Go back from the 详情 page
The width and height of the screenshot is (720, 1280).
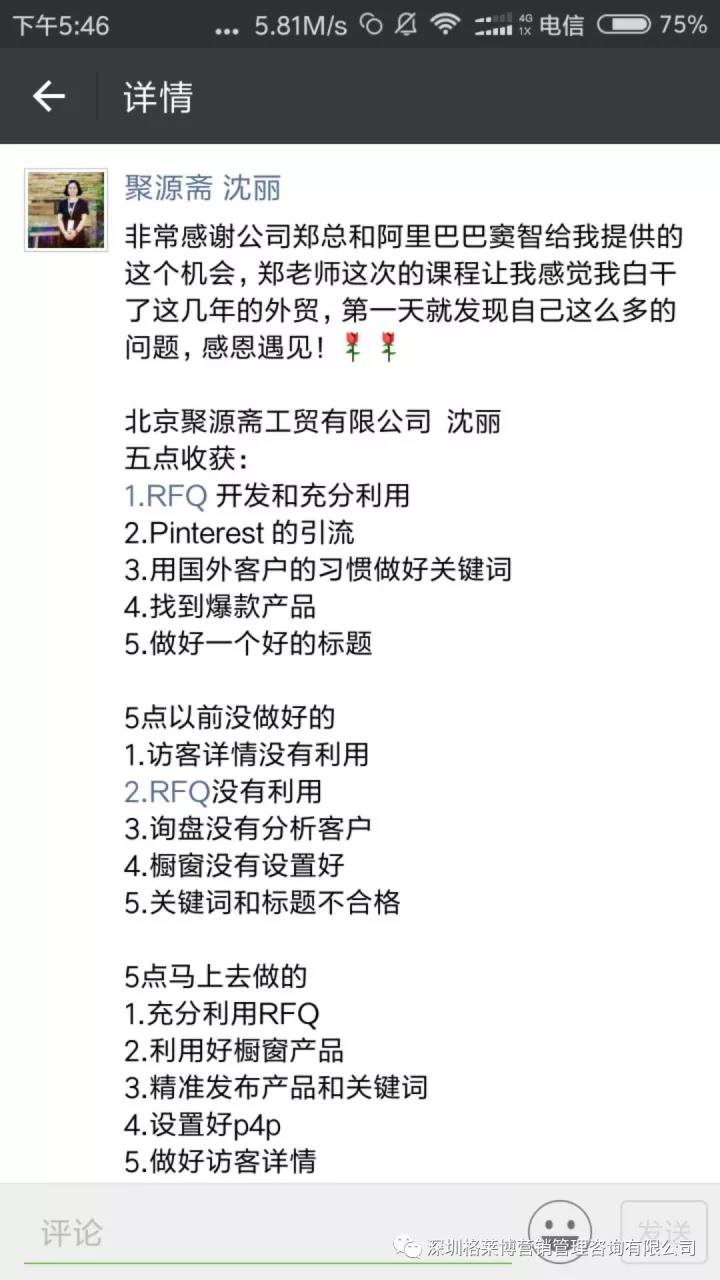point(48,97)
